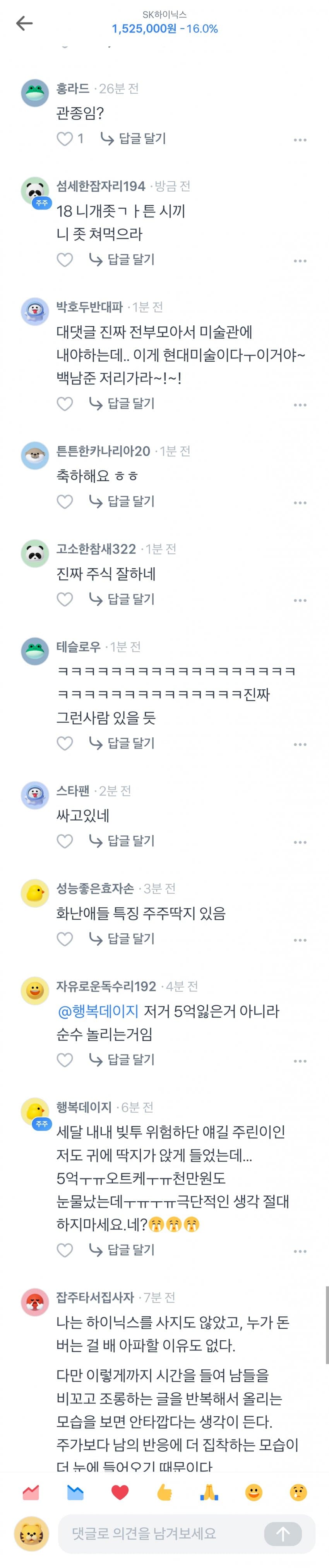Open the @행복데이지 mention link
The height and width of the screenshot is (1568, 329).
click(98, 1011)
